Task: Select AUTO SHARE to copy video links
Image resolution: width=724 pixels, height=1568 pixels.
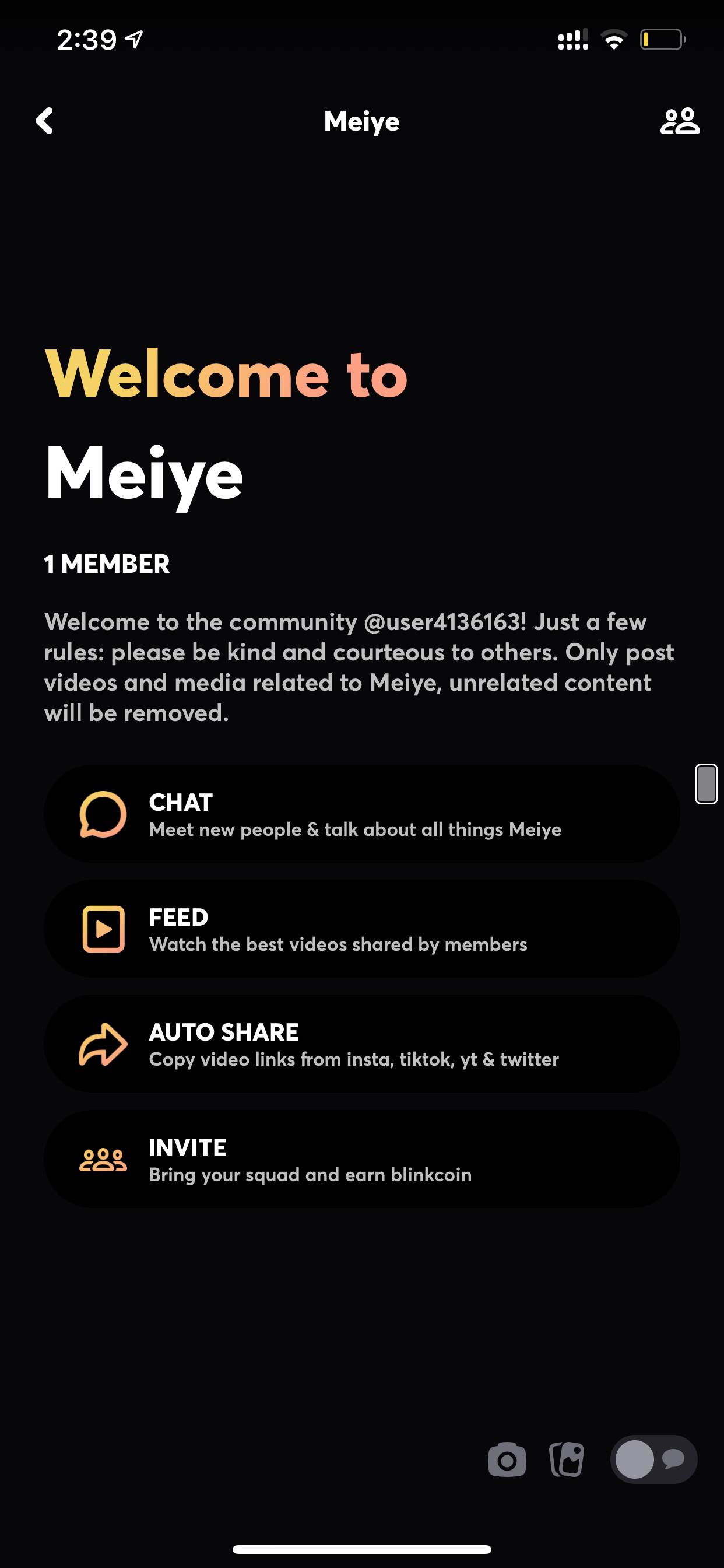Action: (x=362, y=1044)
